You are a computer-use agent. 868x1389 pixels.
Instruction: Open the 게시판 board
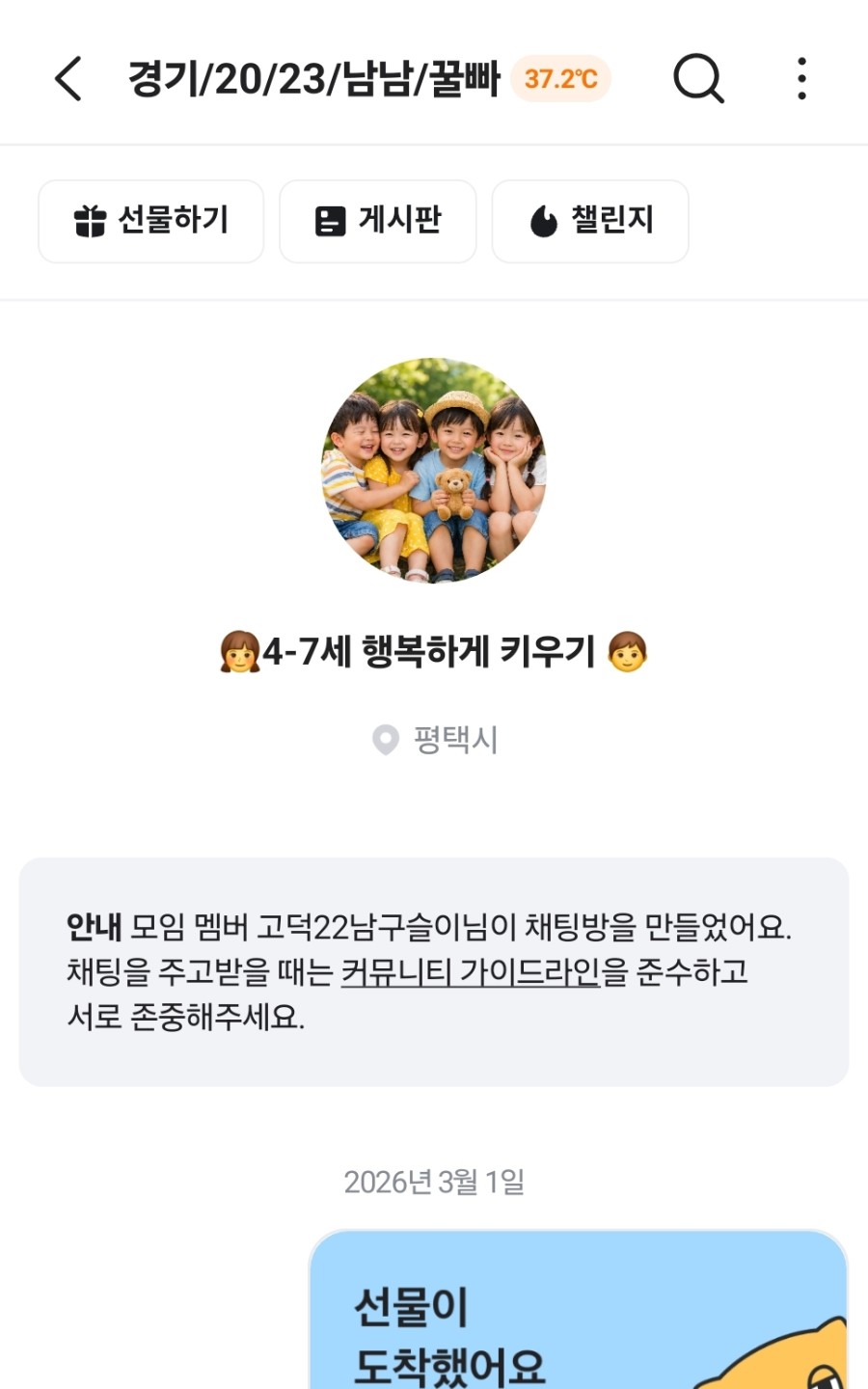(378, 221)
